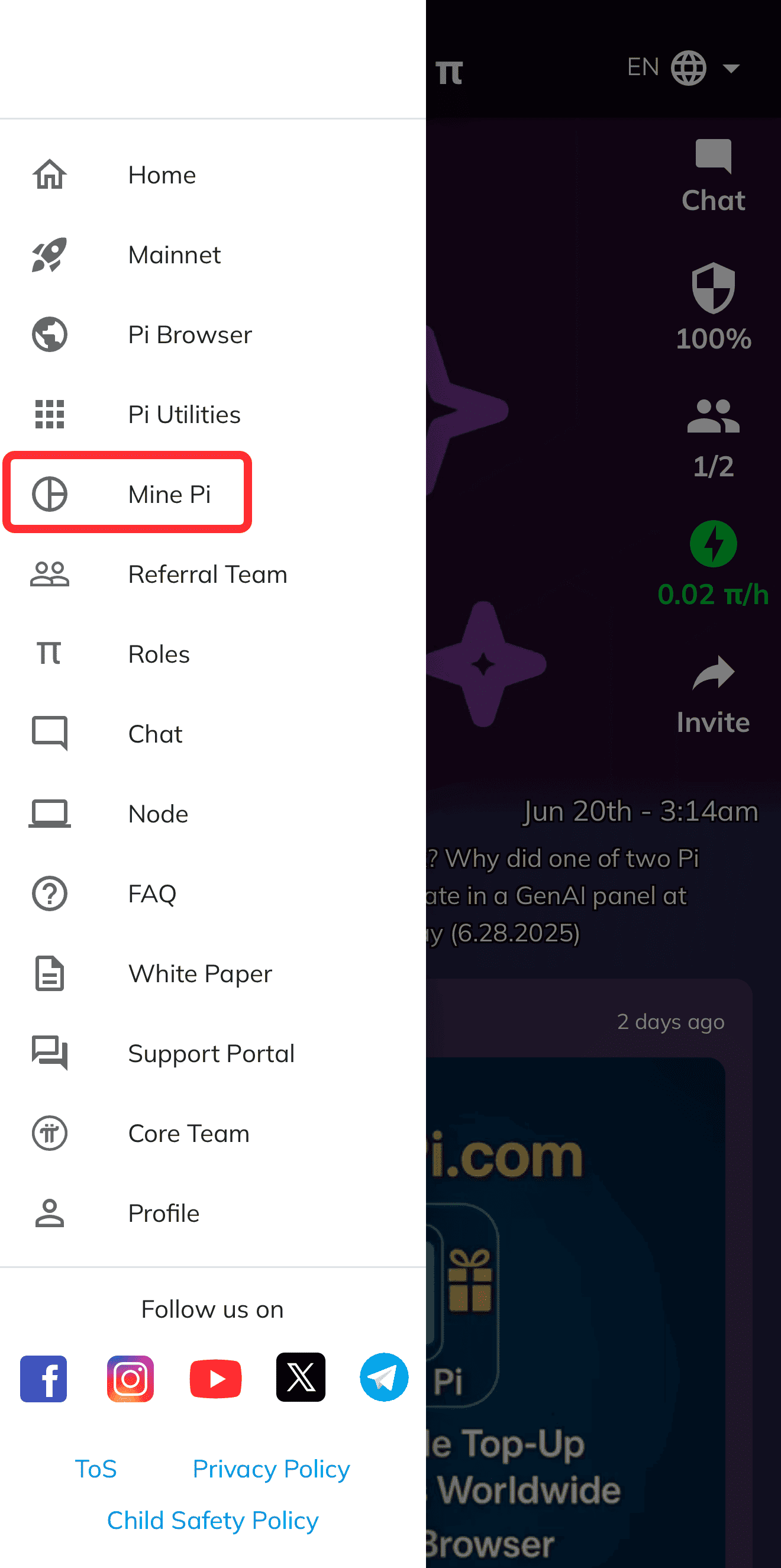Open Roles in the drawer
This screenshot has width=781, height=1568.
(159, 654)
